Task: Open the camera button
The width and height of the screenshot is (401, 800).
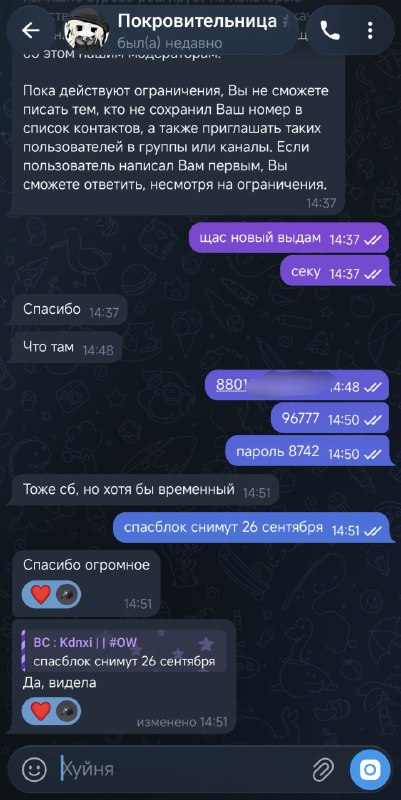Action: coord(371,769)
